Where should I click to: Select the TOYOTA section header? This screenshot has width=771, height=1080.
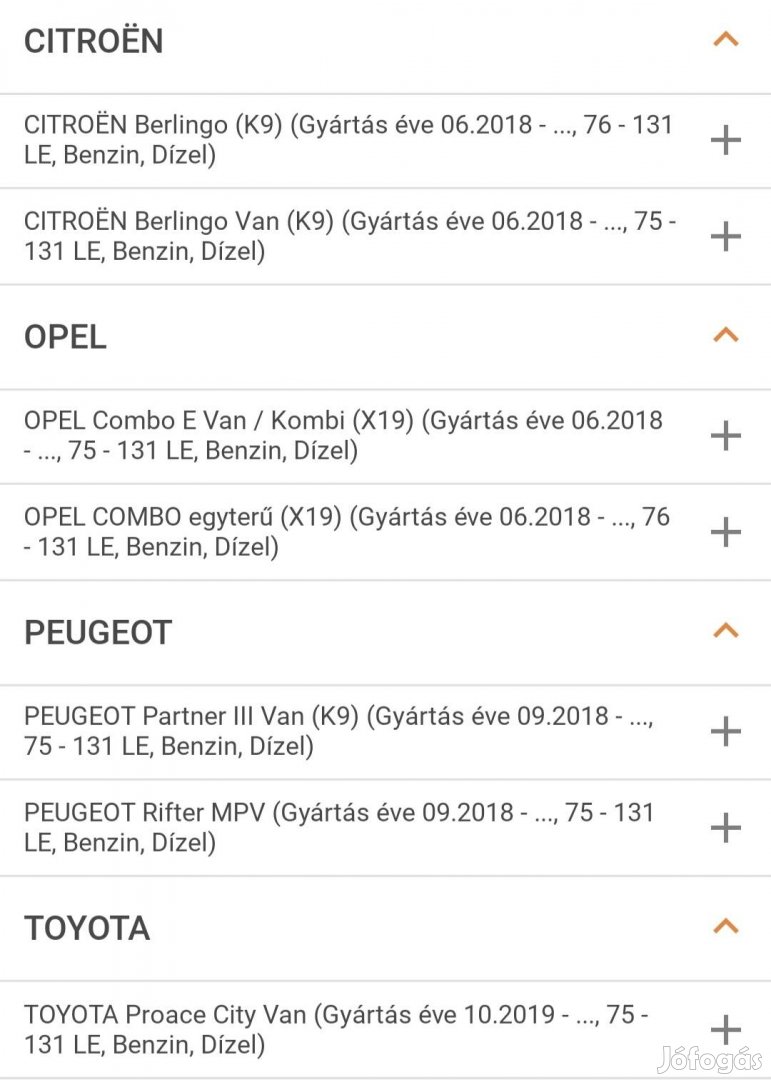85,928
